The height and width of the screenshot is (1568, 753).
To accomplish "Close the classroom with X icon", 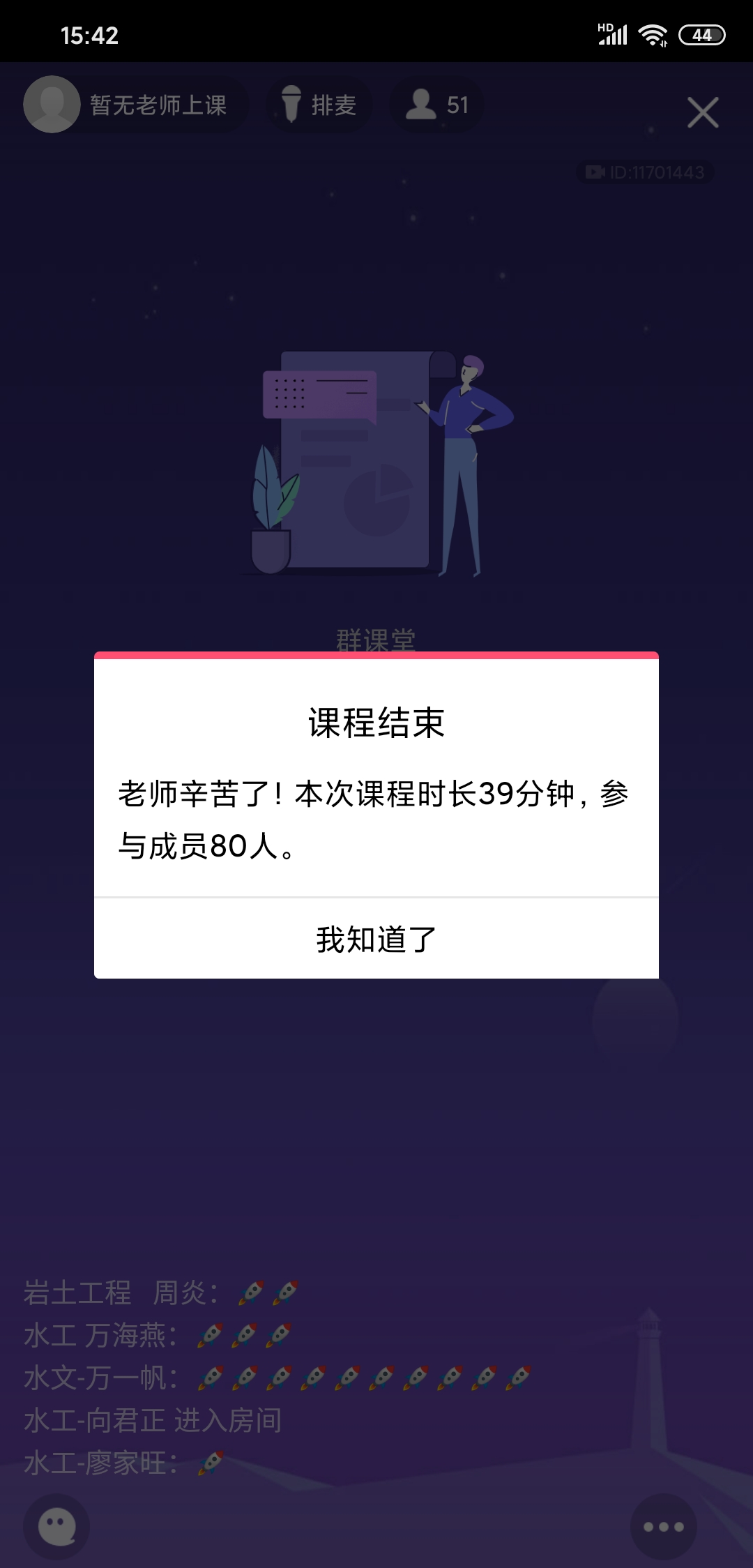I will (x=702, y=112).
